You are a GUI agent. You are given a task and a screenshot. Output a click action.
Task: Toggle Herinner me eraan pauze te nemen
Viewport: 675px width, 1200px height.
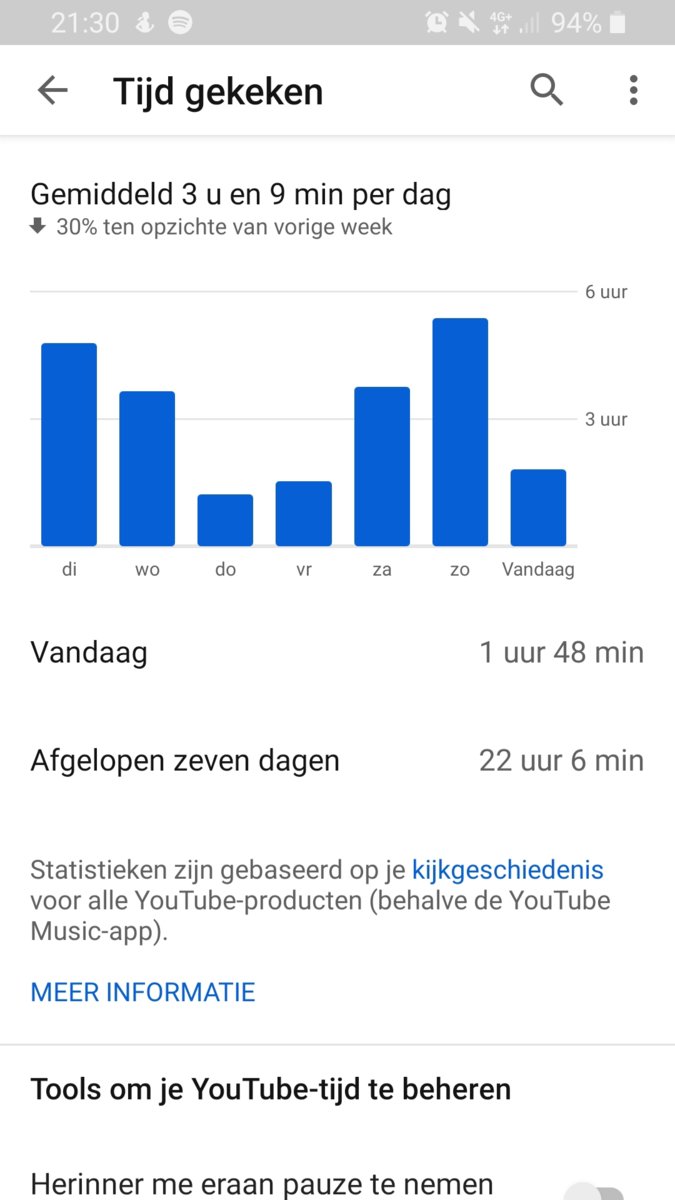tap(594, 1188)
